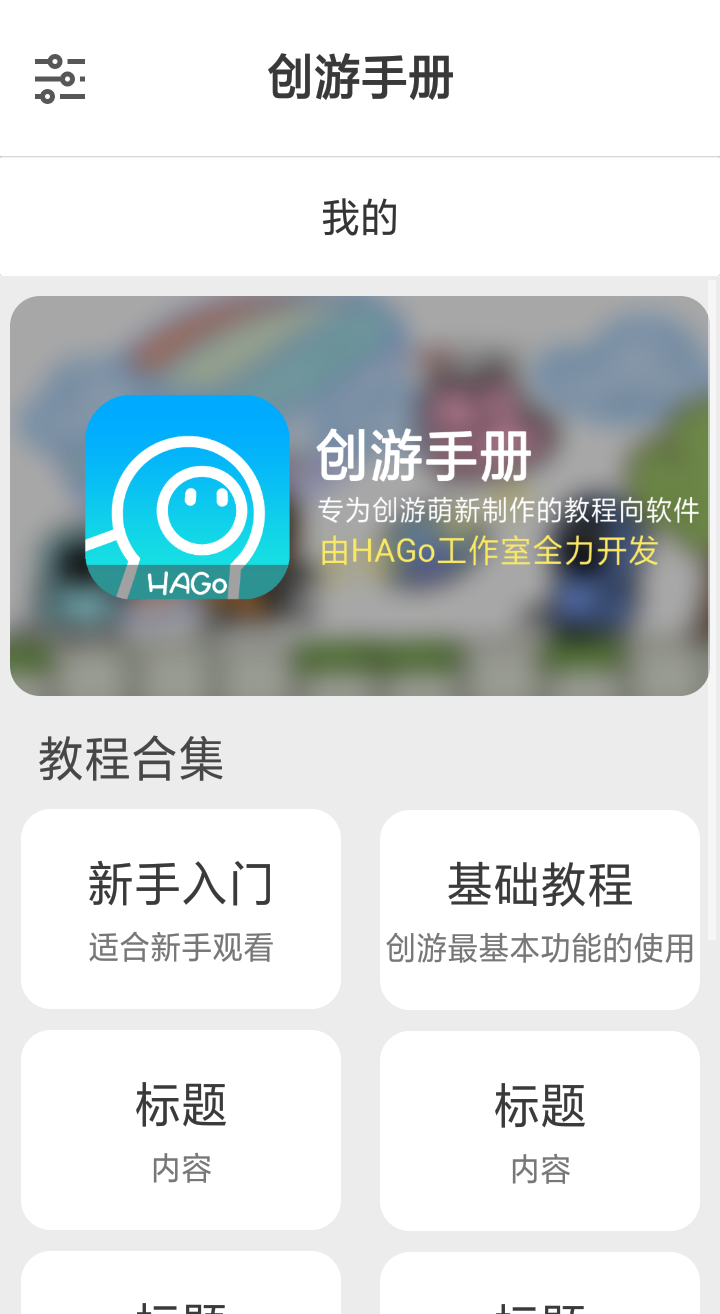Switch to the 我的 tab
720x1314 pixels.
pos(360,216)
